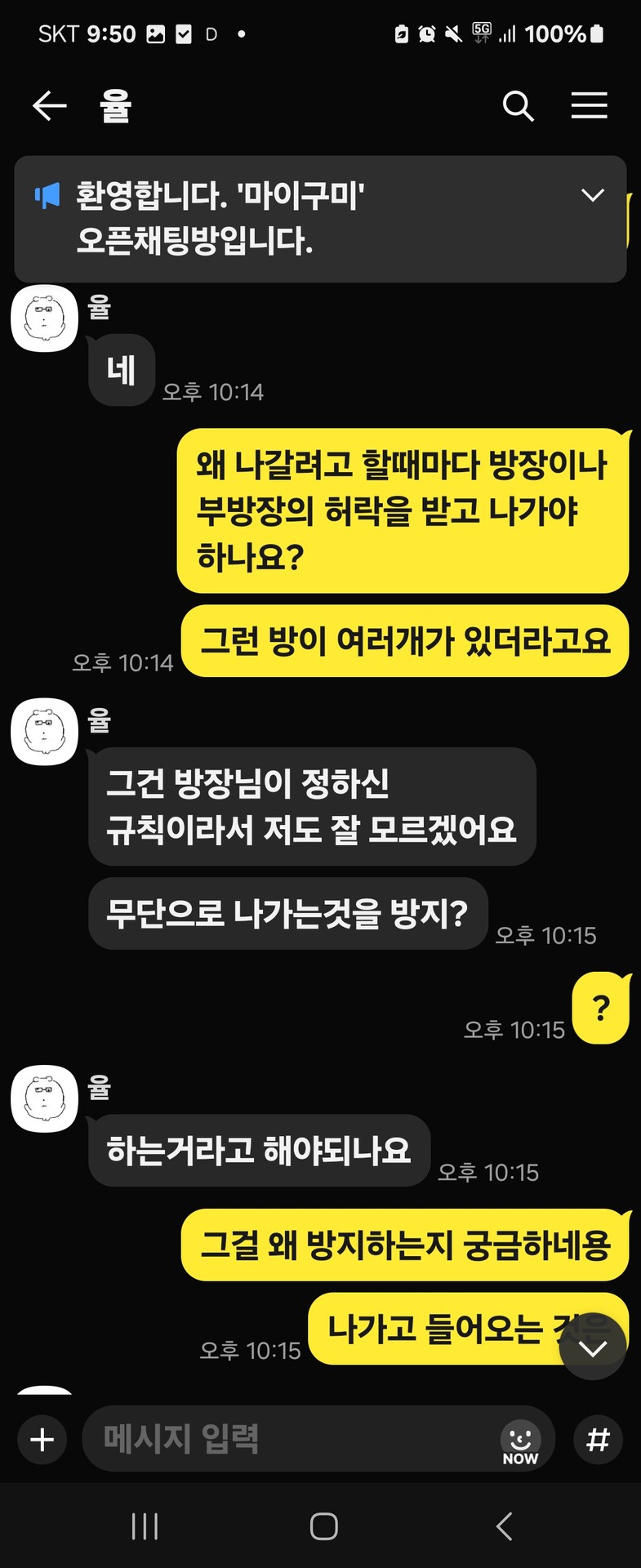Jump to the latest messages

tap(593, 1347)
